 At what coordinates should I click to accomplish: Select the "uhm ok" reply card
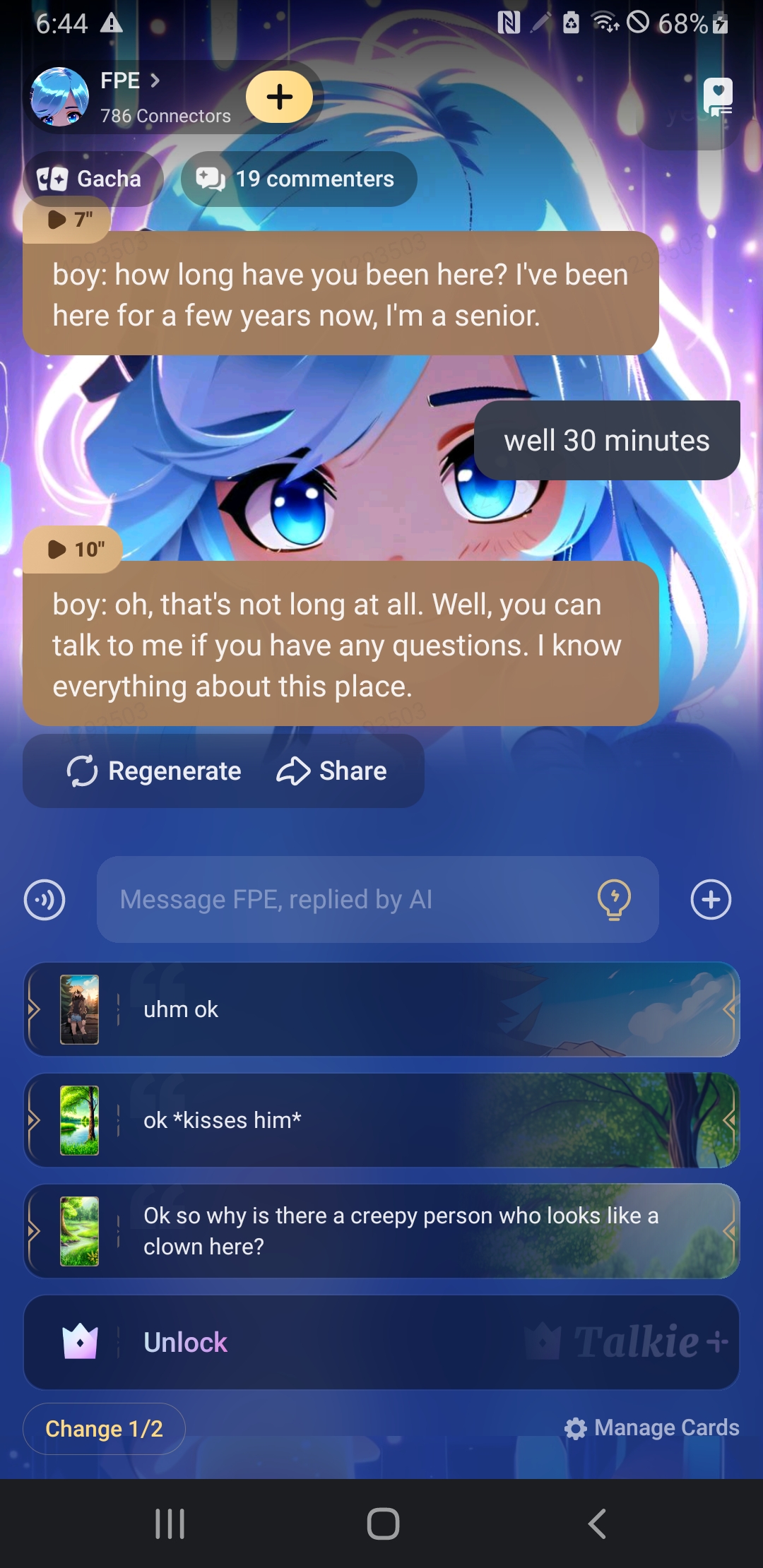click(x=381, y=1010)
